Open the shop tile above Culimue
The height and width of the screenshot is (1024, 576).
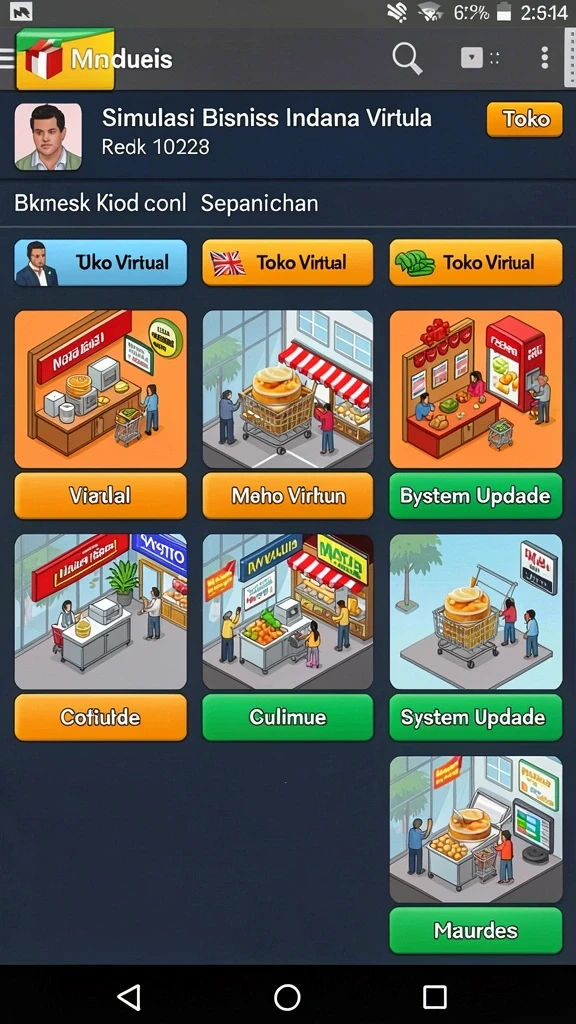[288, 612]
